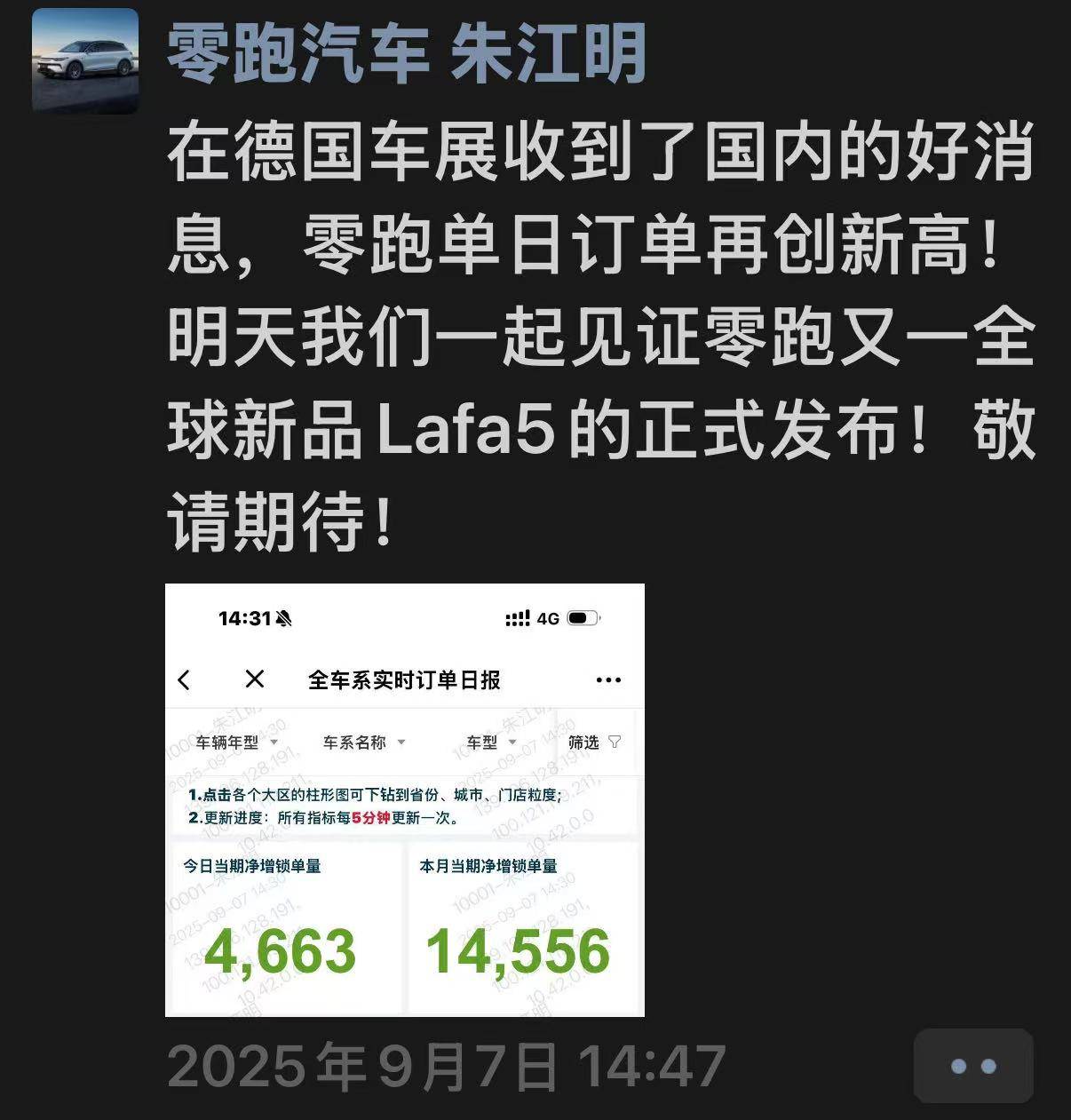Open the attached order report image
This screenshot has height=1120, width=1071.
(405, 799)
